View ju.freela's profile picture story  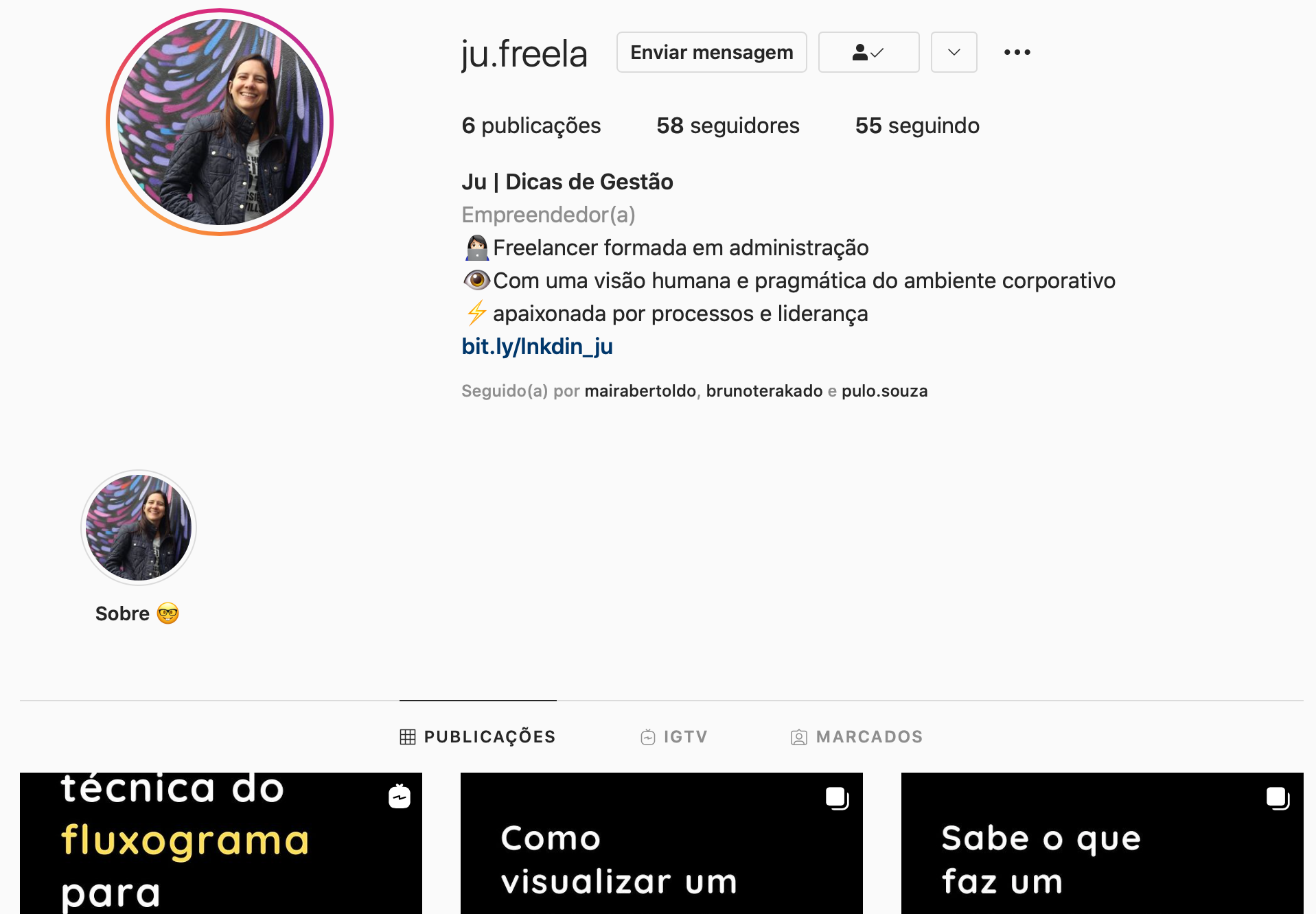tap(220, 122)
